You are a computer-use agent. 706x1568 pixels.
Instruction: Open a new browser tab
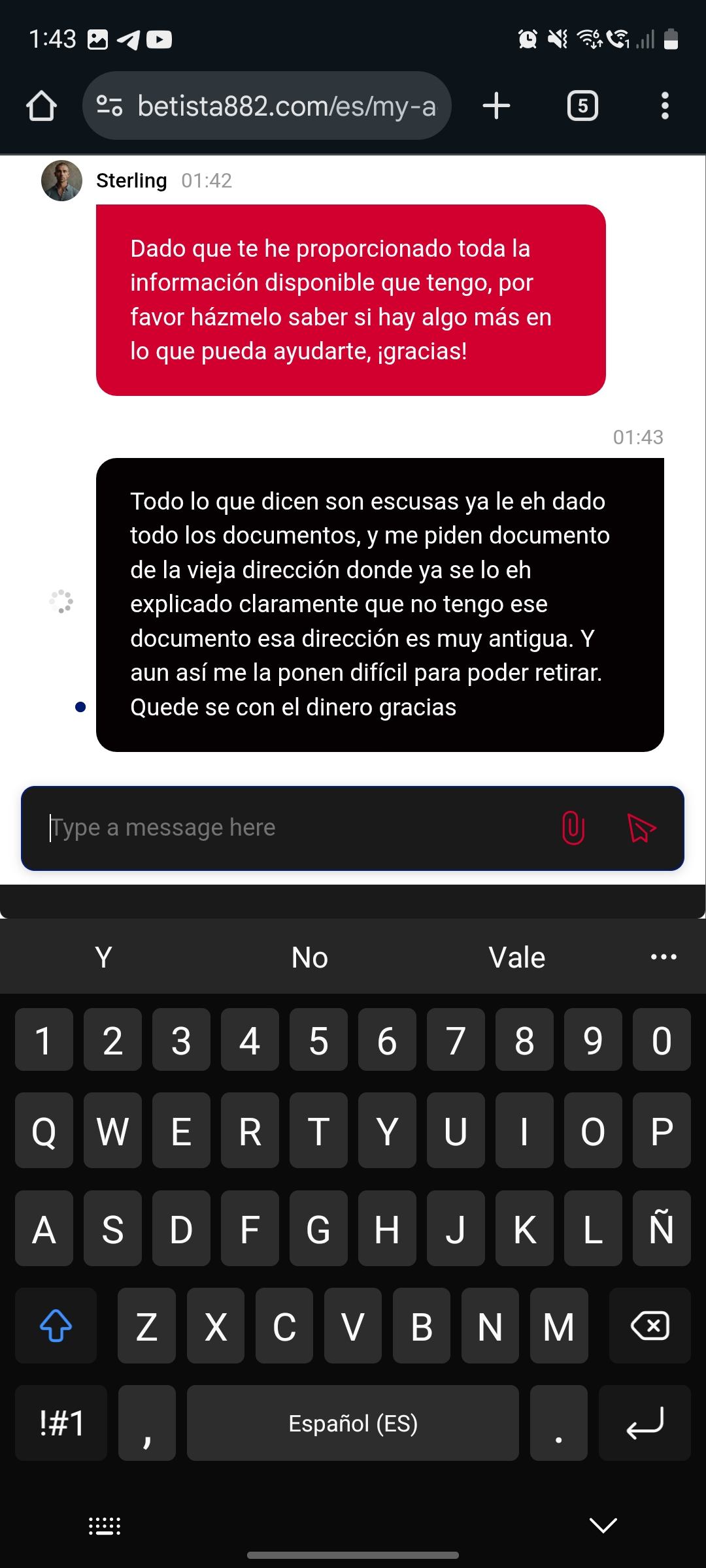(495, 106)
